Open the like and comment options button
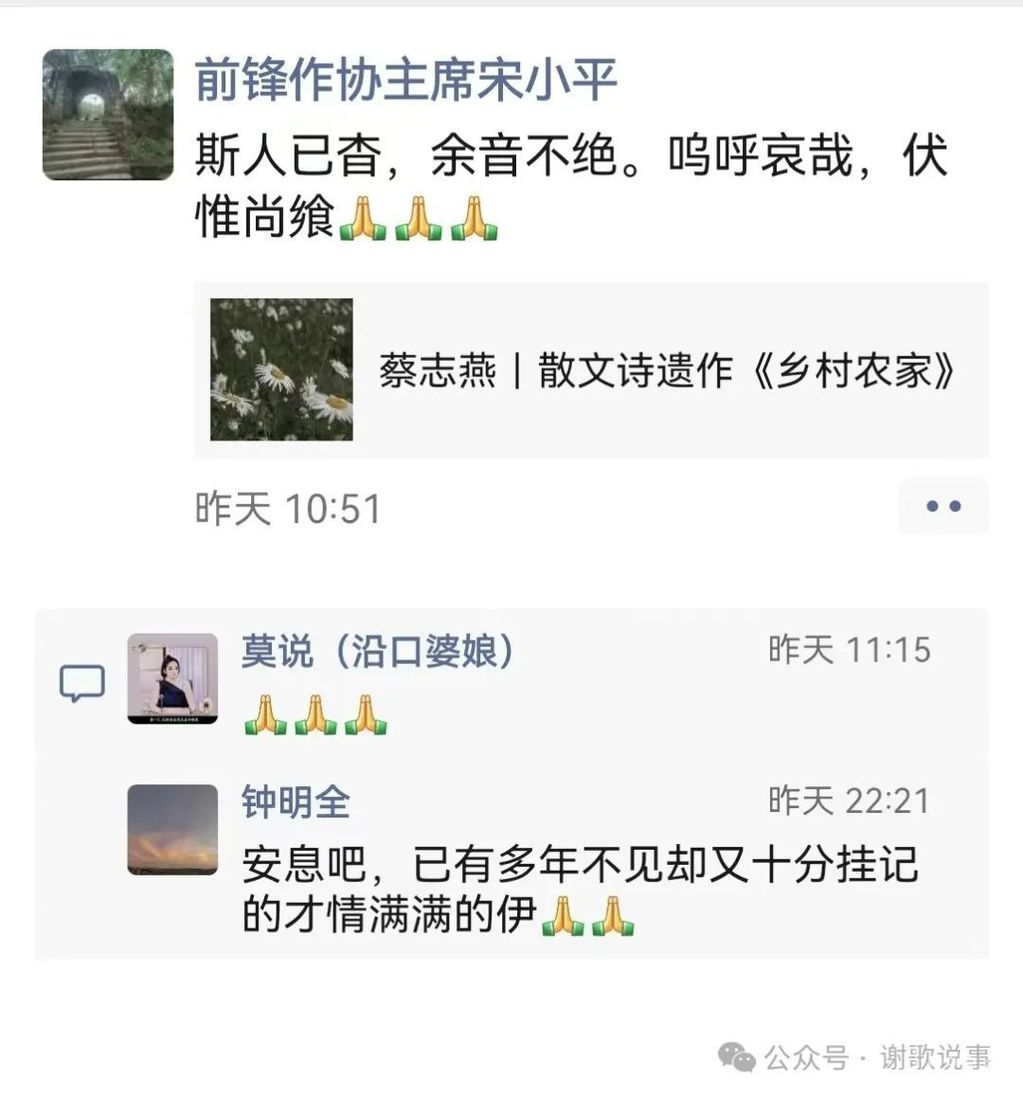 coord(942,507)
